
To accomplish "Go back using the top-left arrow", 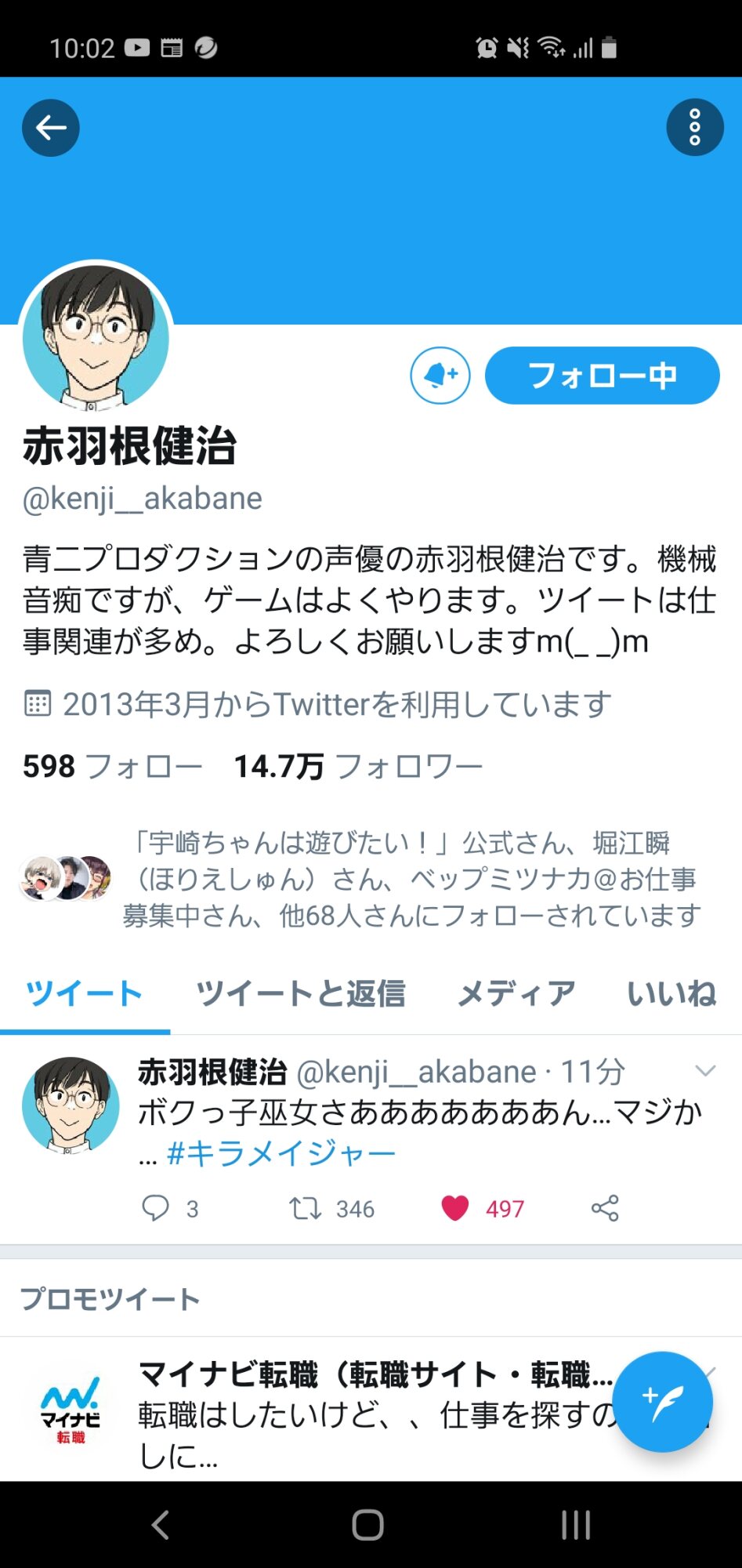I will pyautogui.click(x=51, y=128).
